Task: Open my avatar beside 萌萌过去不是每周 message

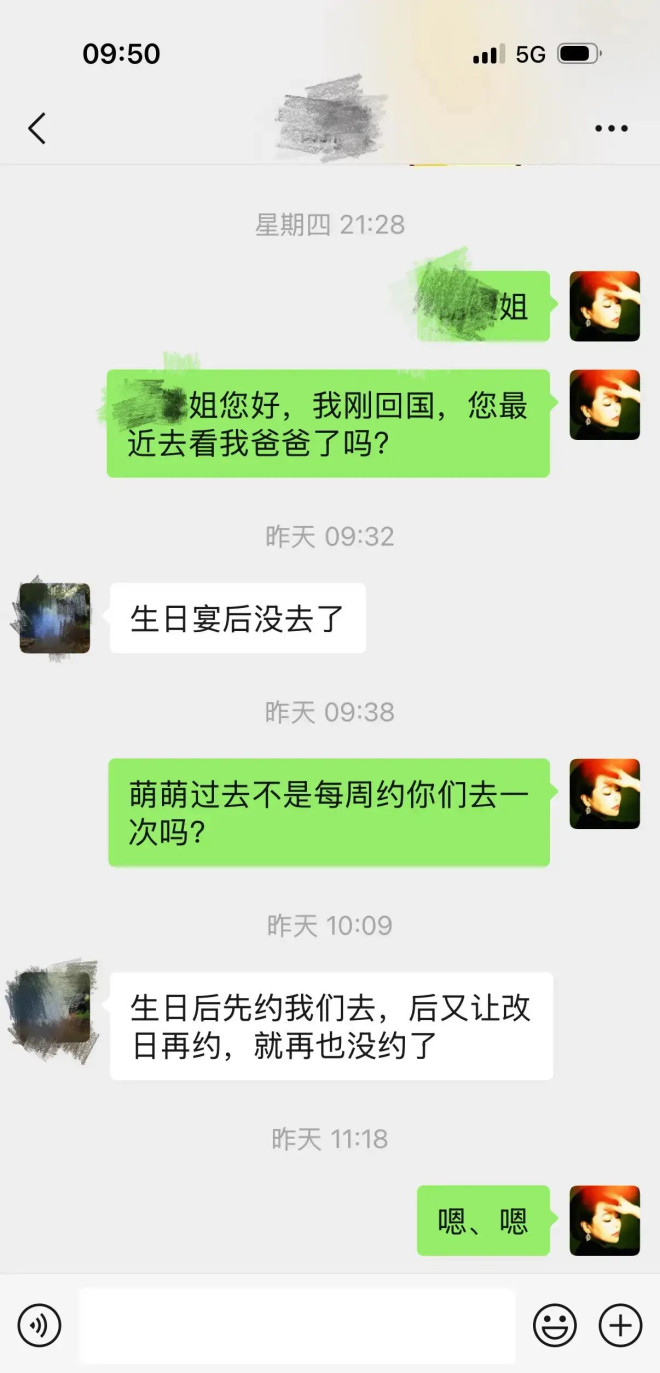Action: pyautogui.click(x=604, y=794)
